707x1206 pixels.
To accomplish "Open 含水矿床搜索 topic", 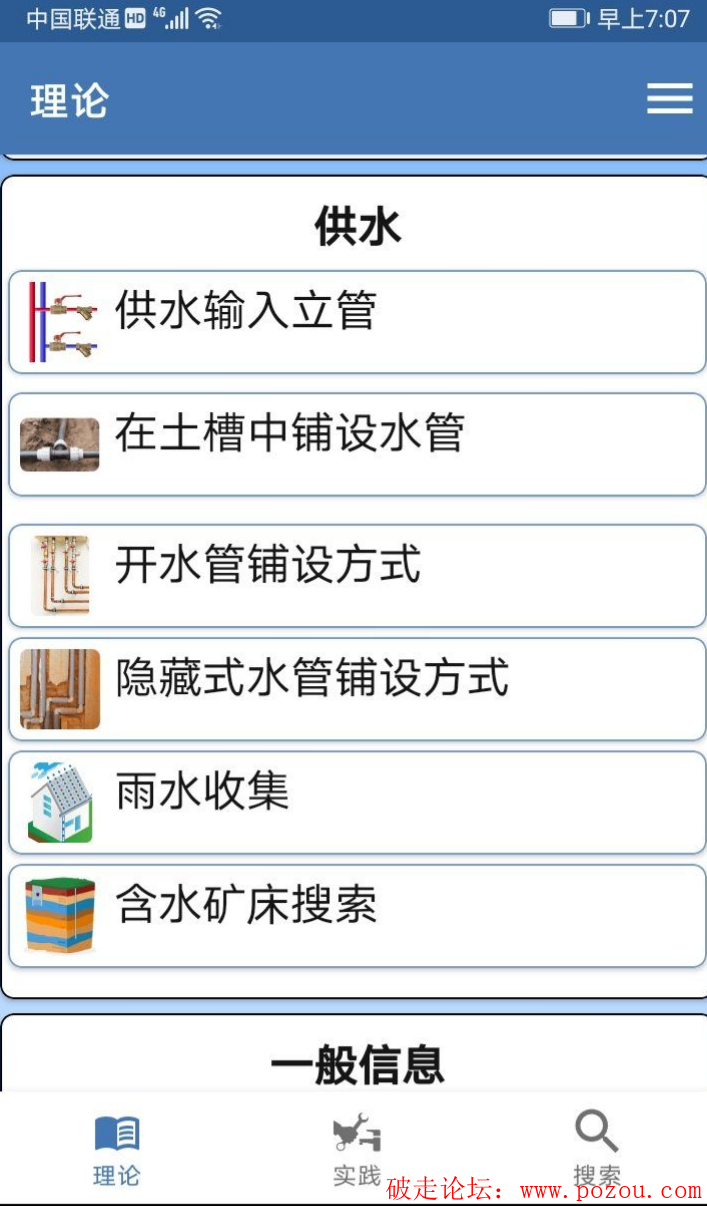I will 357,916.
